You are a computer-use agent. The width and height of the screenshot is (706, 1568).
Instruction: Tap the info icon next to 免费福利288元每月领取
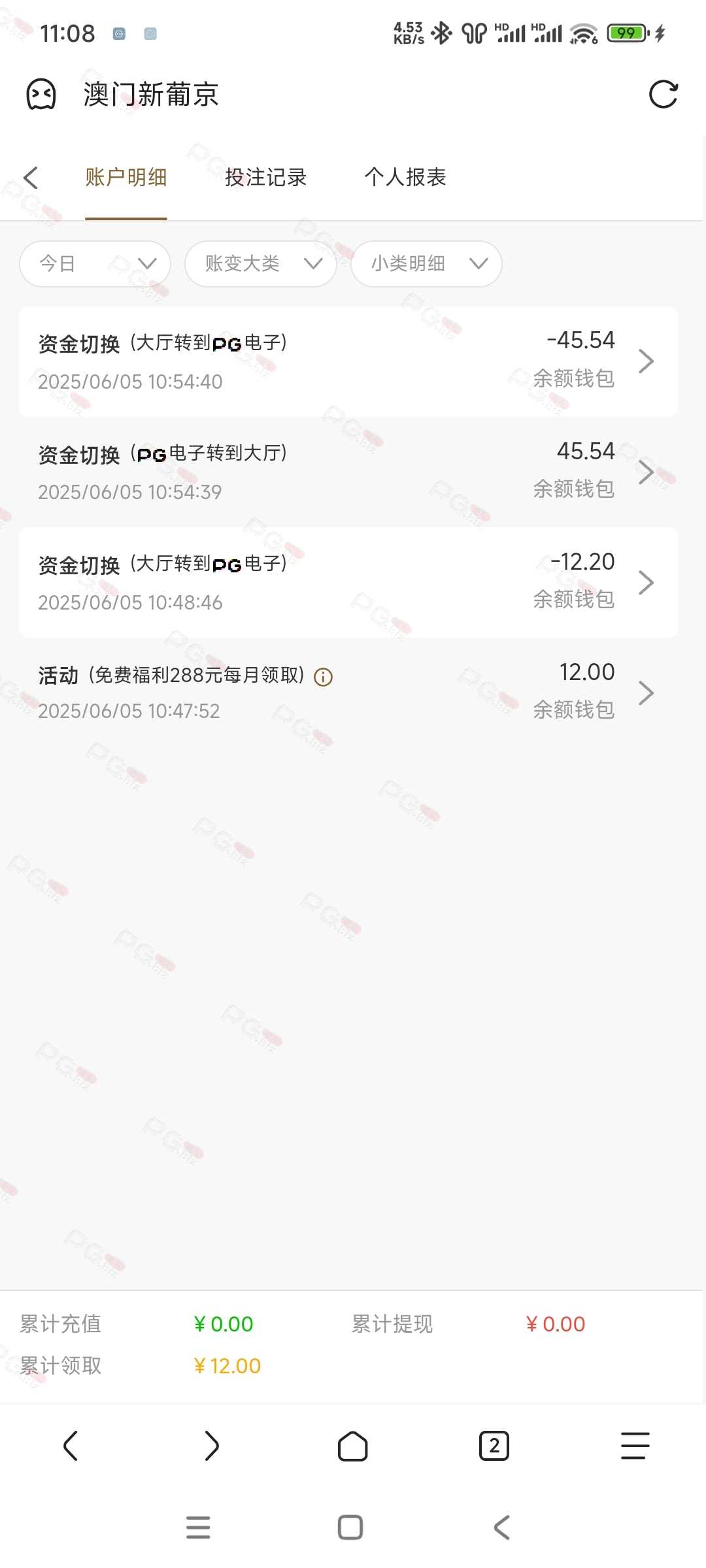(x=324, y=677)
